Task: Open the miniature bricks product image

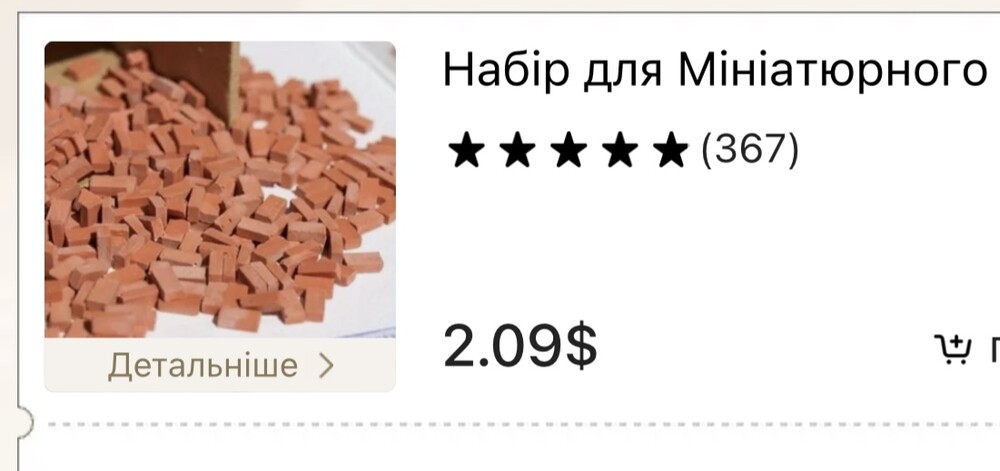Action: [220, 190]
